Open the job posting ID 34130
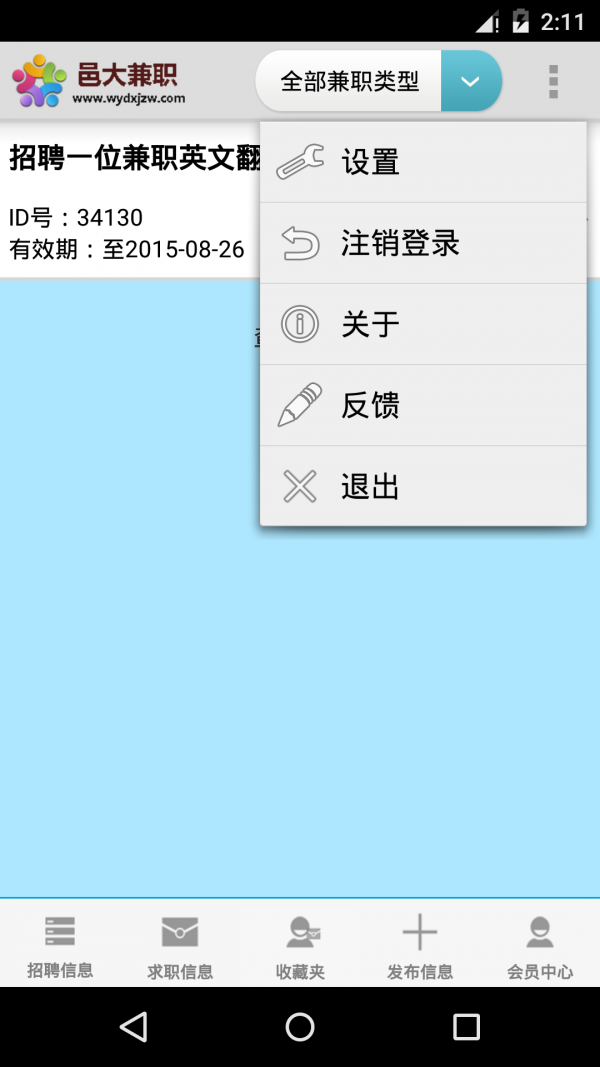 pos(130,200)
